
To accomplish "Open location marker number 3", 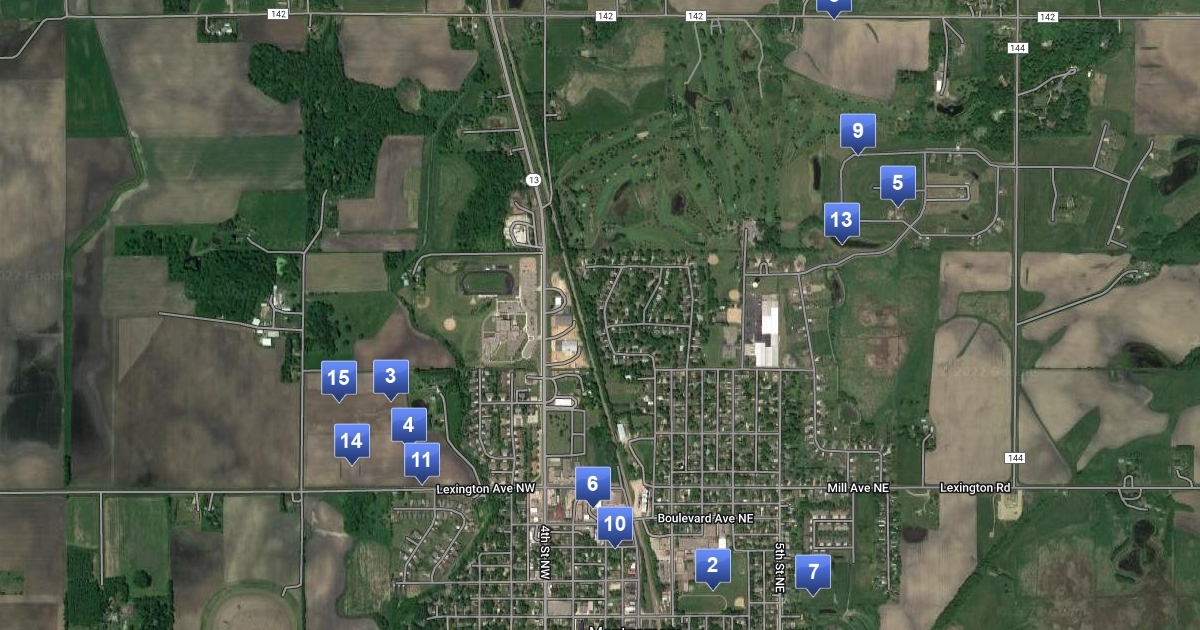I will point(391,377).
